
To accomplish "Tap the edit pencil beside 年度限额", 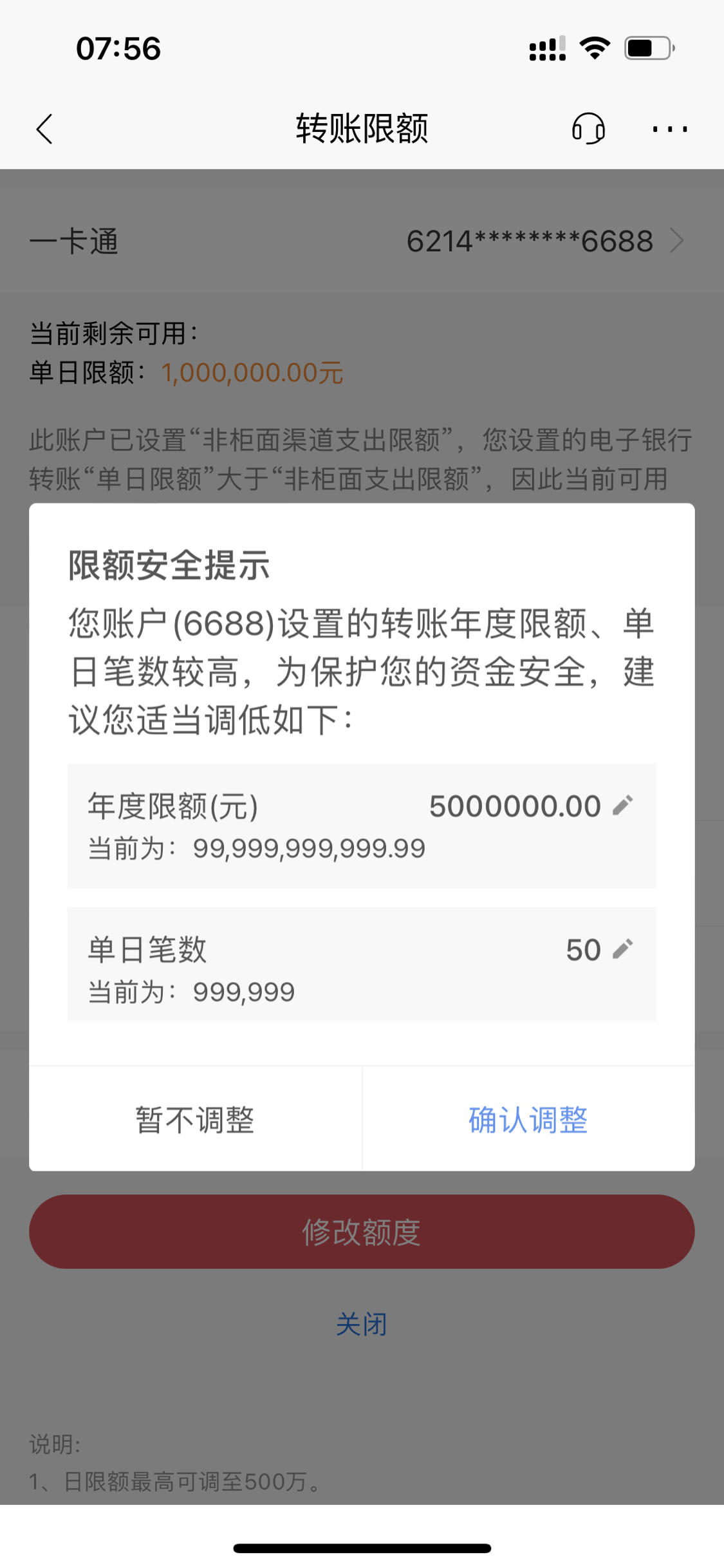I will tap(622, 804).
